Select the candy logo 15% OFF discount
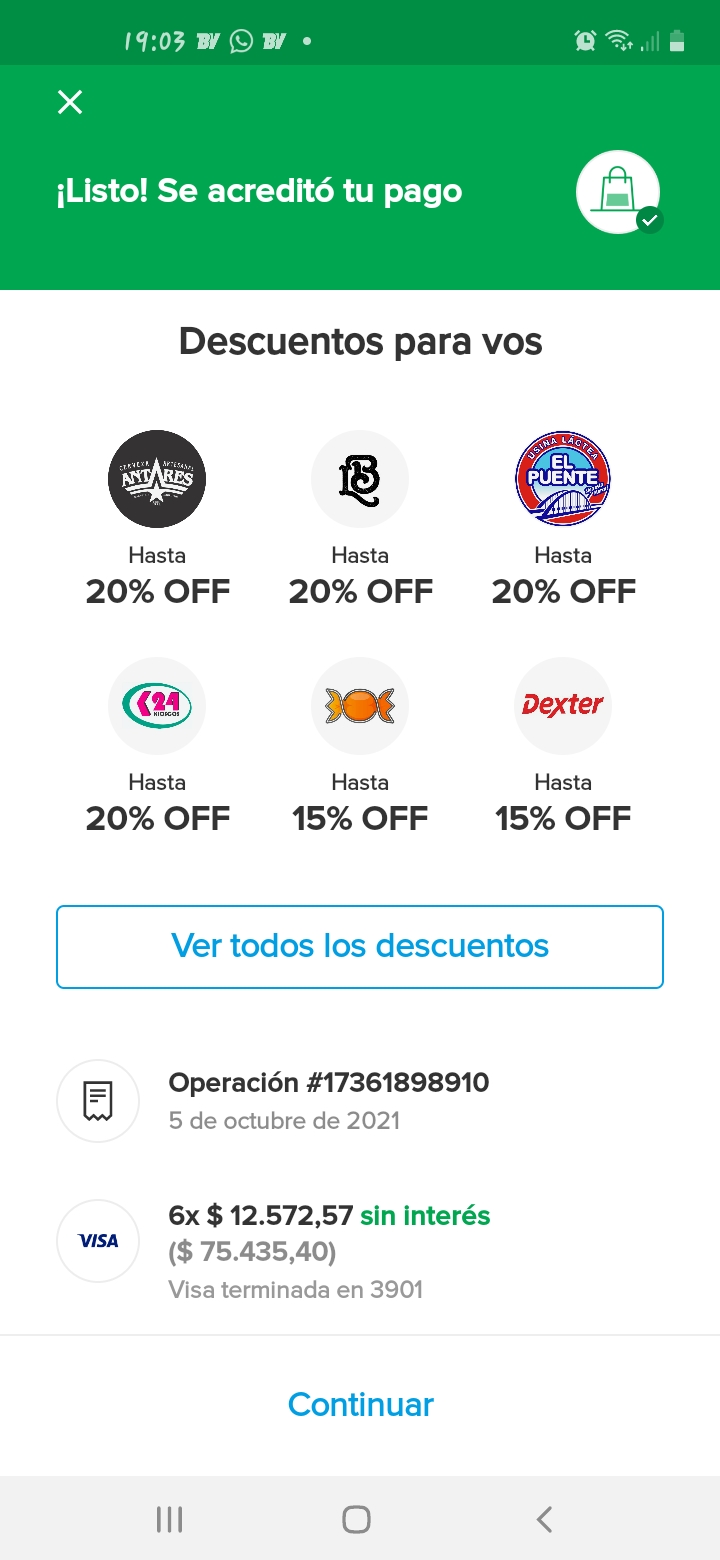 coord(360,746)
